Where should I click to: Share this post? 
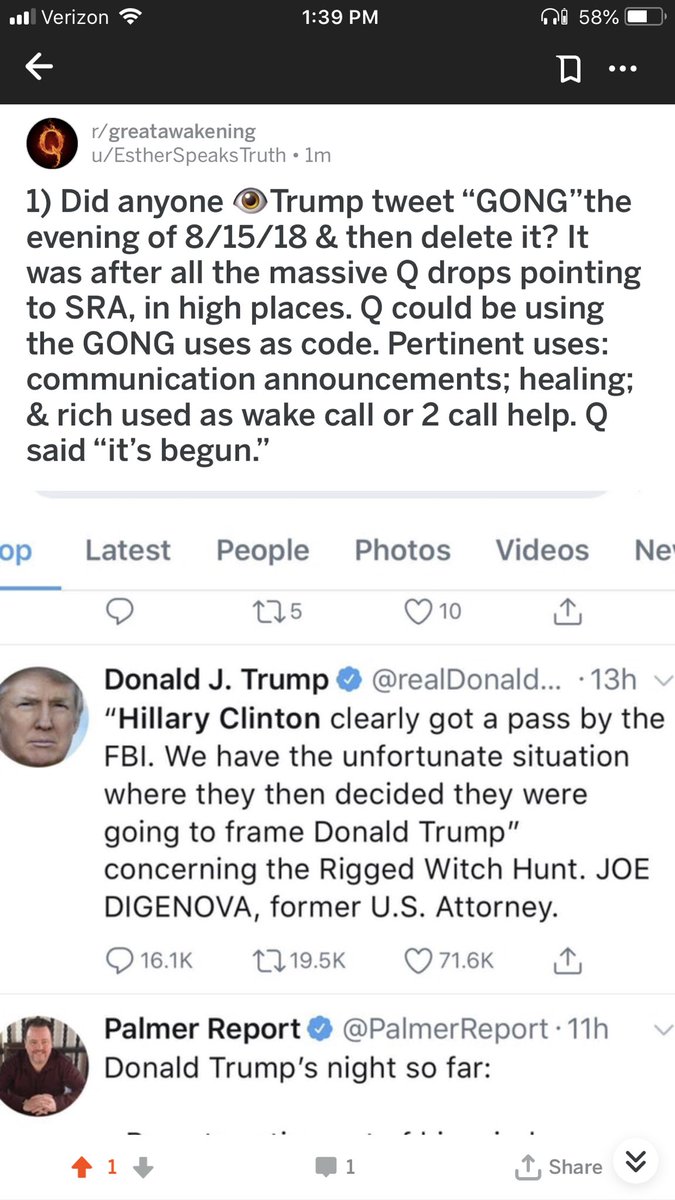[x=559, y=1166]
